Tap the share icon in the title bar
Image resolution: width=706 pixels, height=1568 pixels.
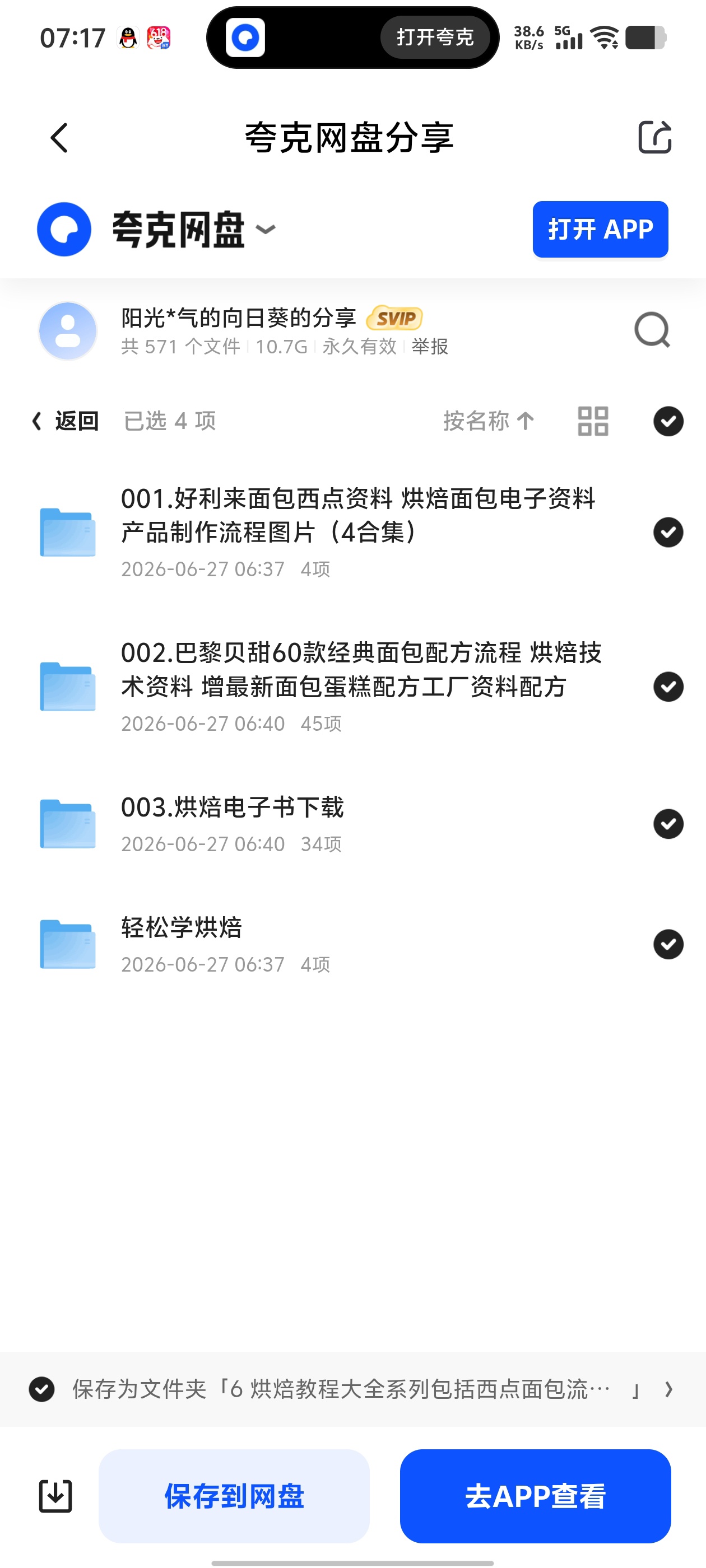click(655, 137)
